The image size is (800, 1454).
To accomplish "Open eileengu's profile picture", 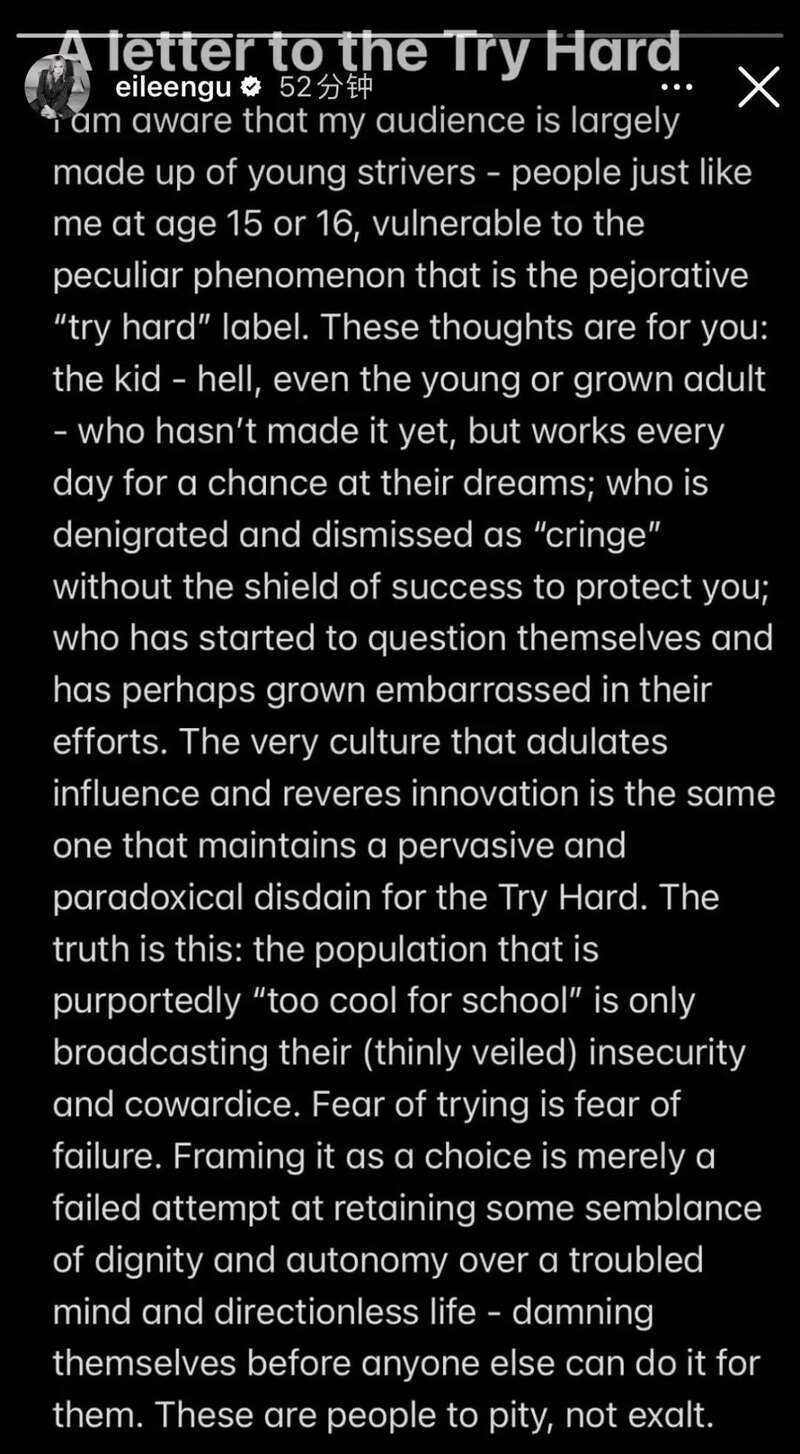I will pos(57,87).
